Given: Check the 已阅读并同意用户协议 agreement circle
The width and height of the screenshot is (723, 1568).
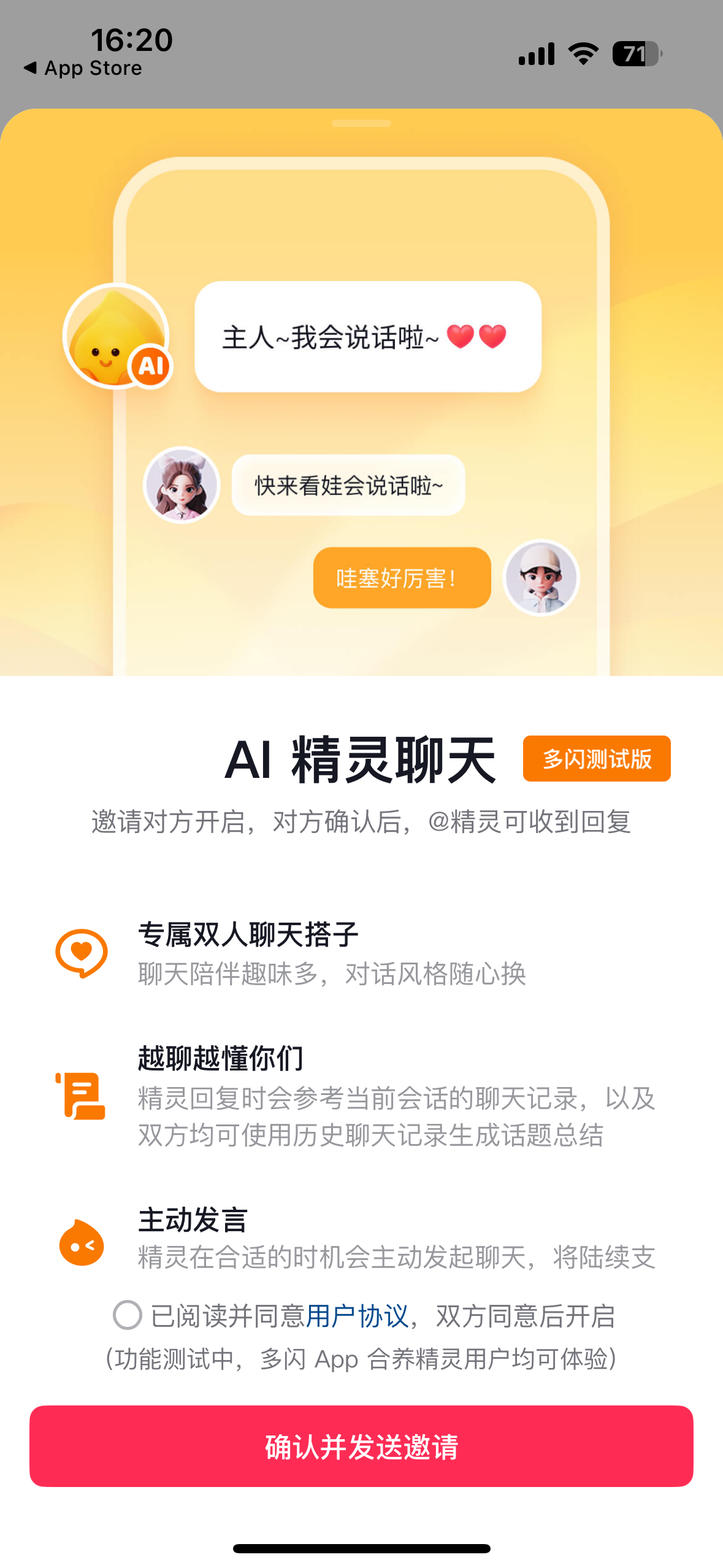Looking at the screenshot, I should pyautogui.click(x=128, y=1315).
